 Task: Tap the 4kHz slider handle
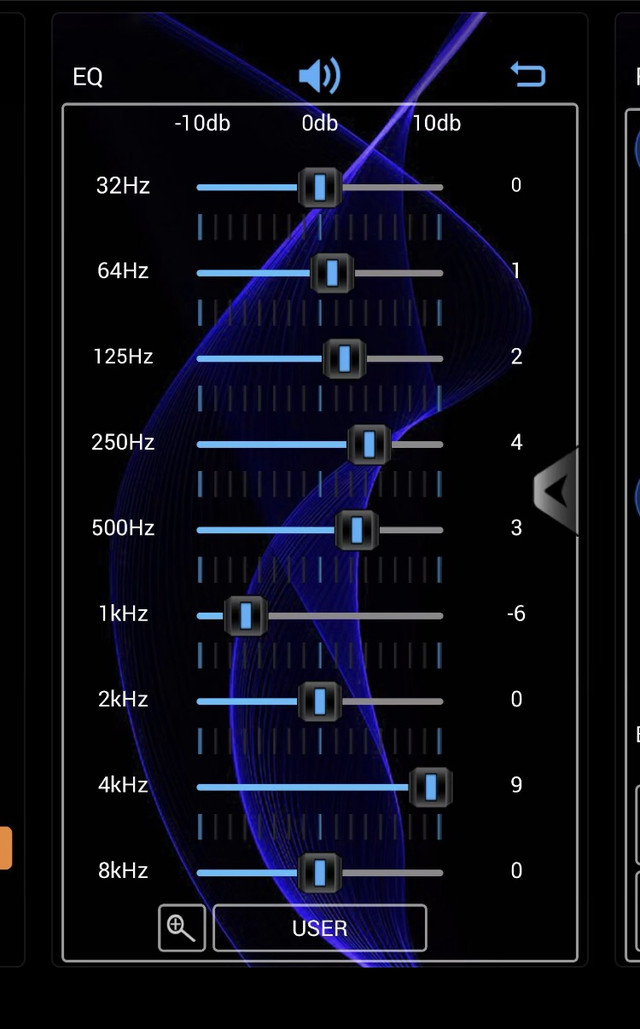431,788
